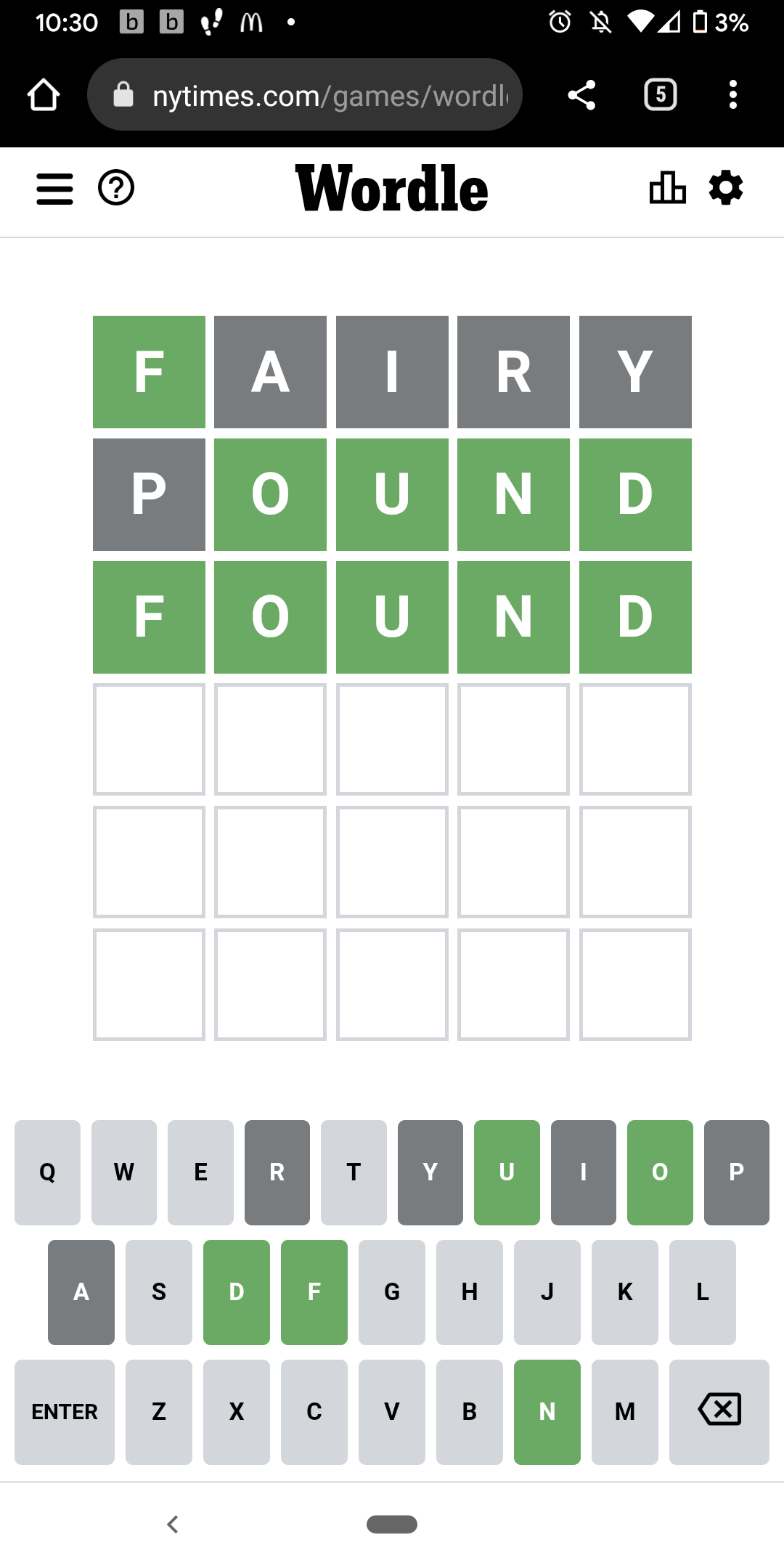The width and height of the screenshot is (784, 1568).
Task: Select the nytimes.com address bar
Action: 305,95
